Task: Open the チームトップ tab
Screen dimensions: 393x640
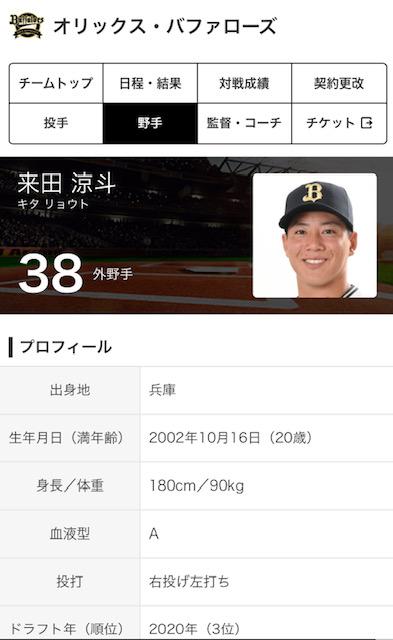Action: coord(56,83)
